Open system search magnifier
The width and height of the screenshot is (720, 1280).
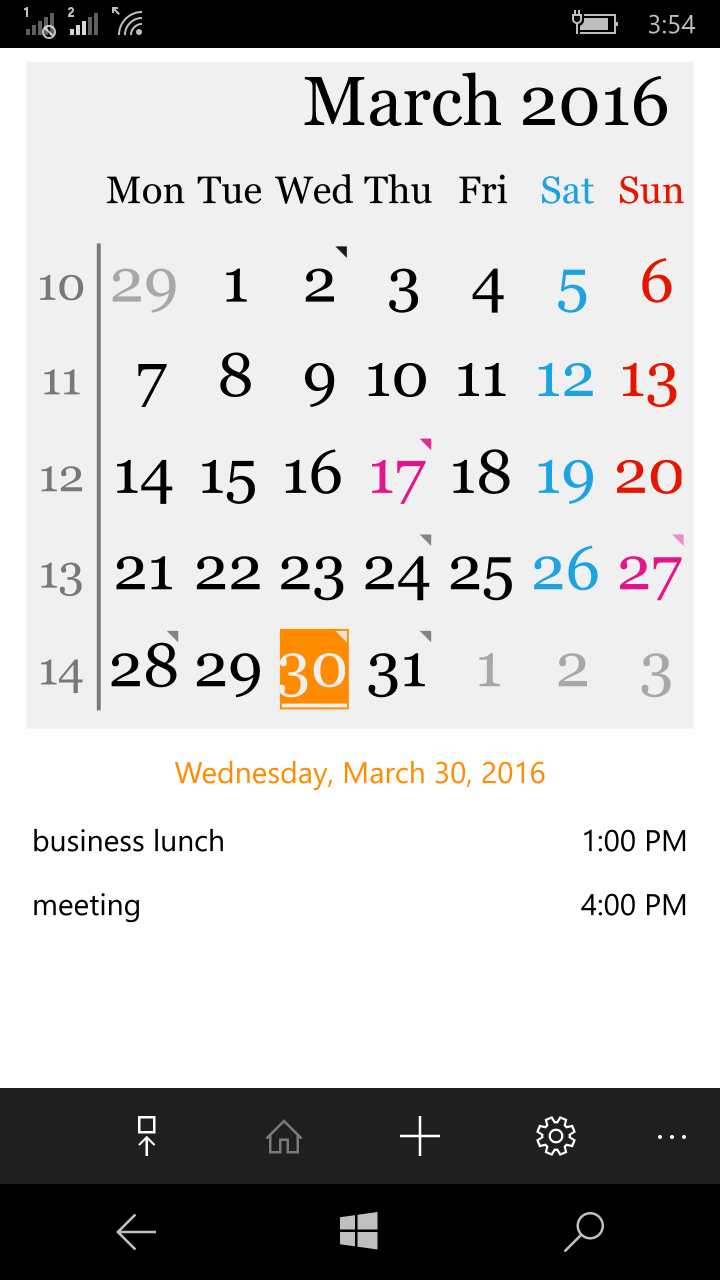click(x=584, y=1232)
